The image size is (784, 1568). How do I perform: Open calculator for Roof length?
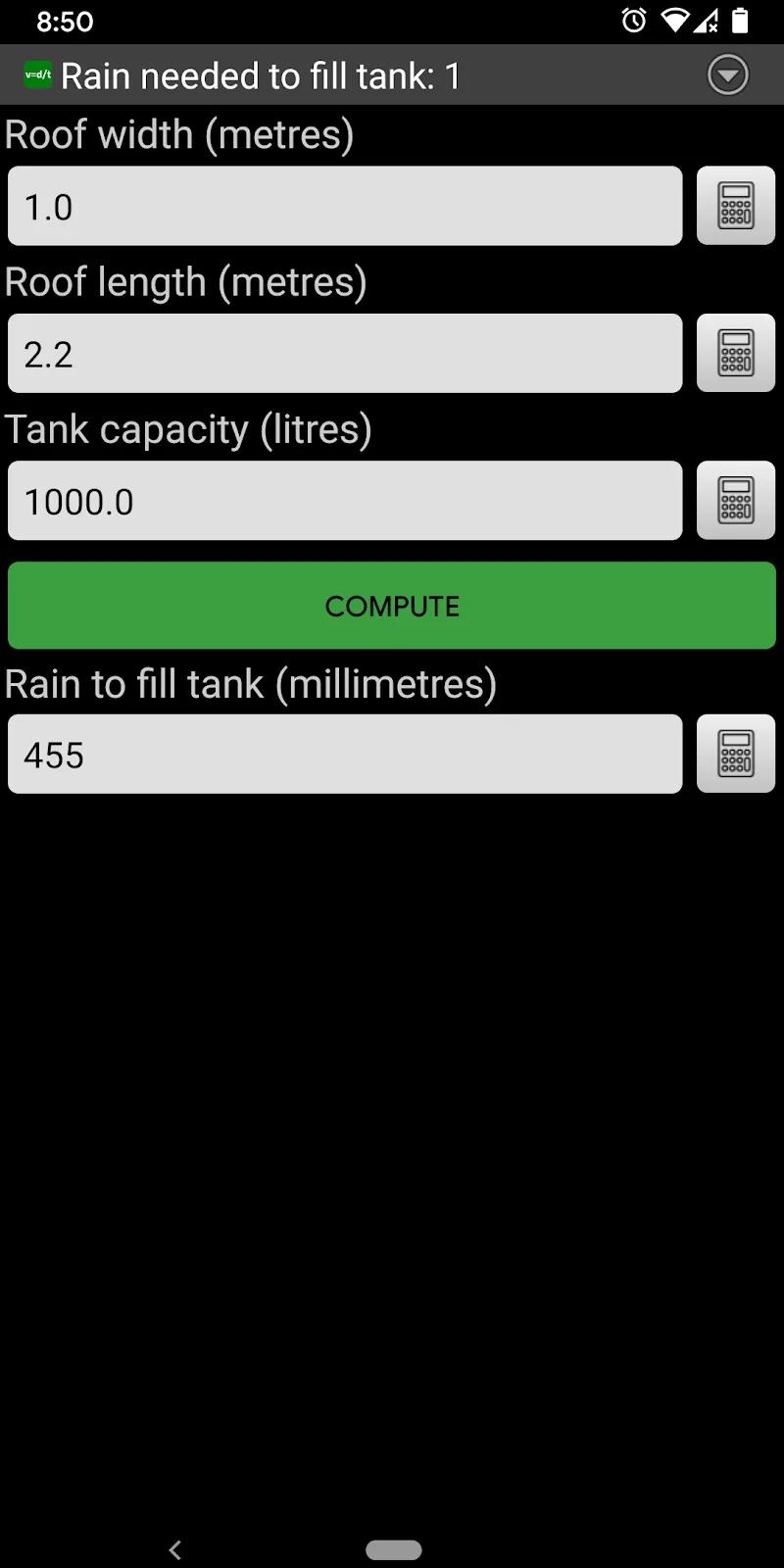[736, 353]
